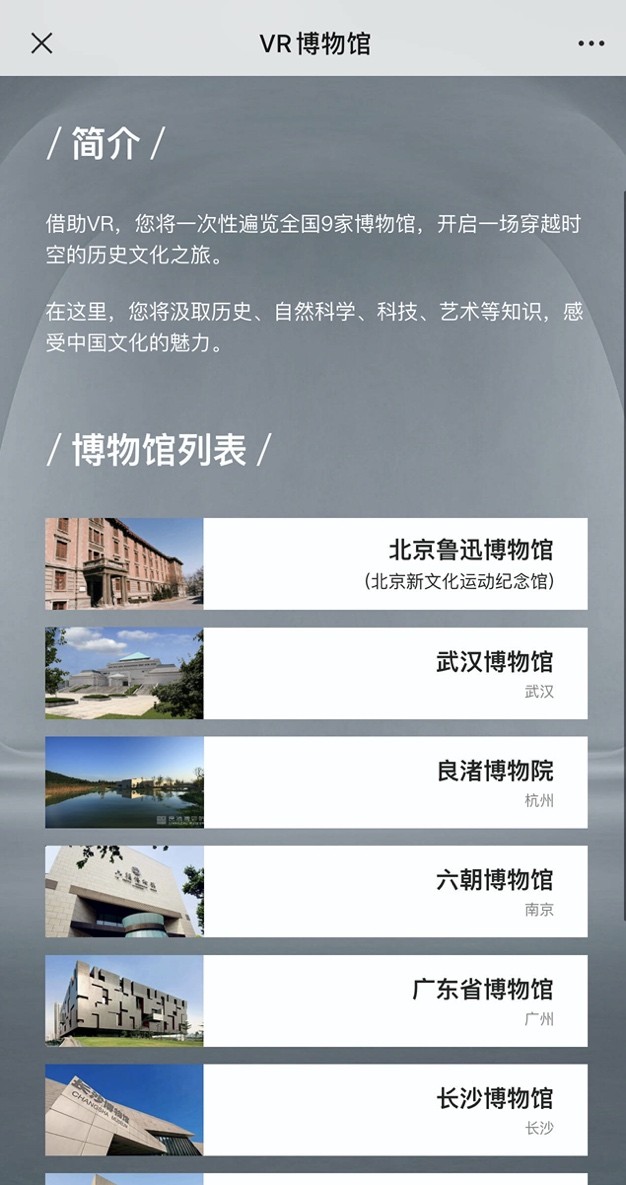Open the three-dot more options menu

click(x=591, y=43)
